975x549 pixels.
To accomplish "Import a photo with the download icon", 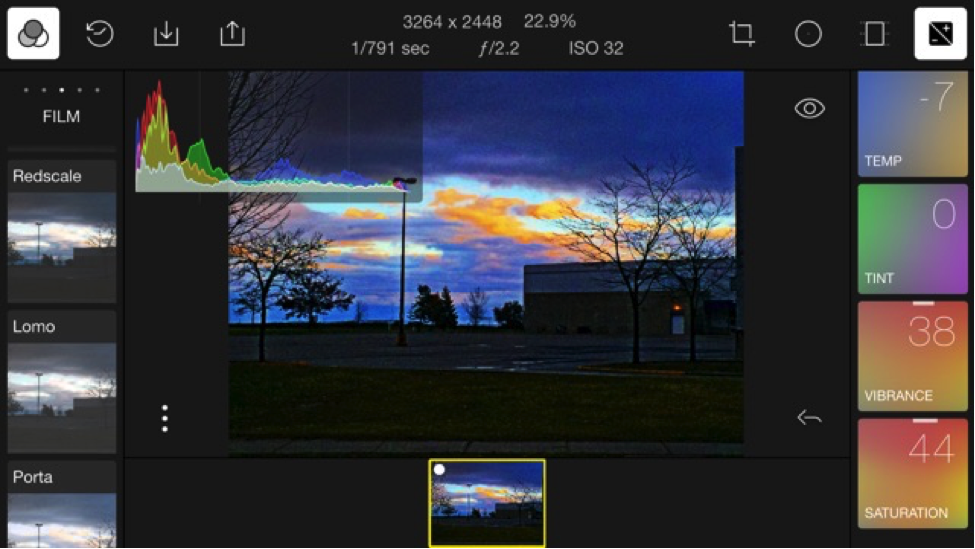I will click(166, 34).
